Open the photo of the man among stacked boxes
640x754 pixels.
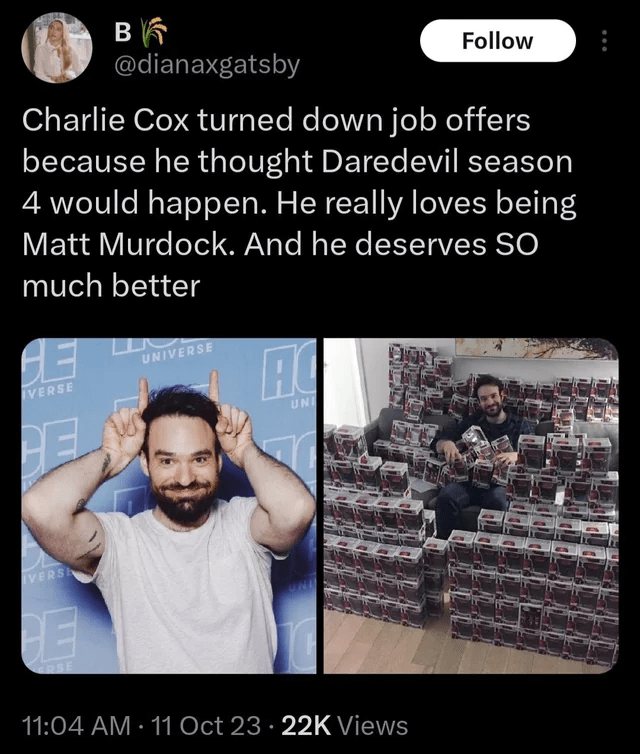(470, 505)
